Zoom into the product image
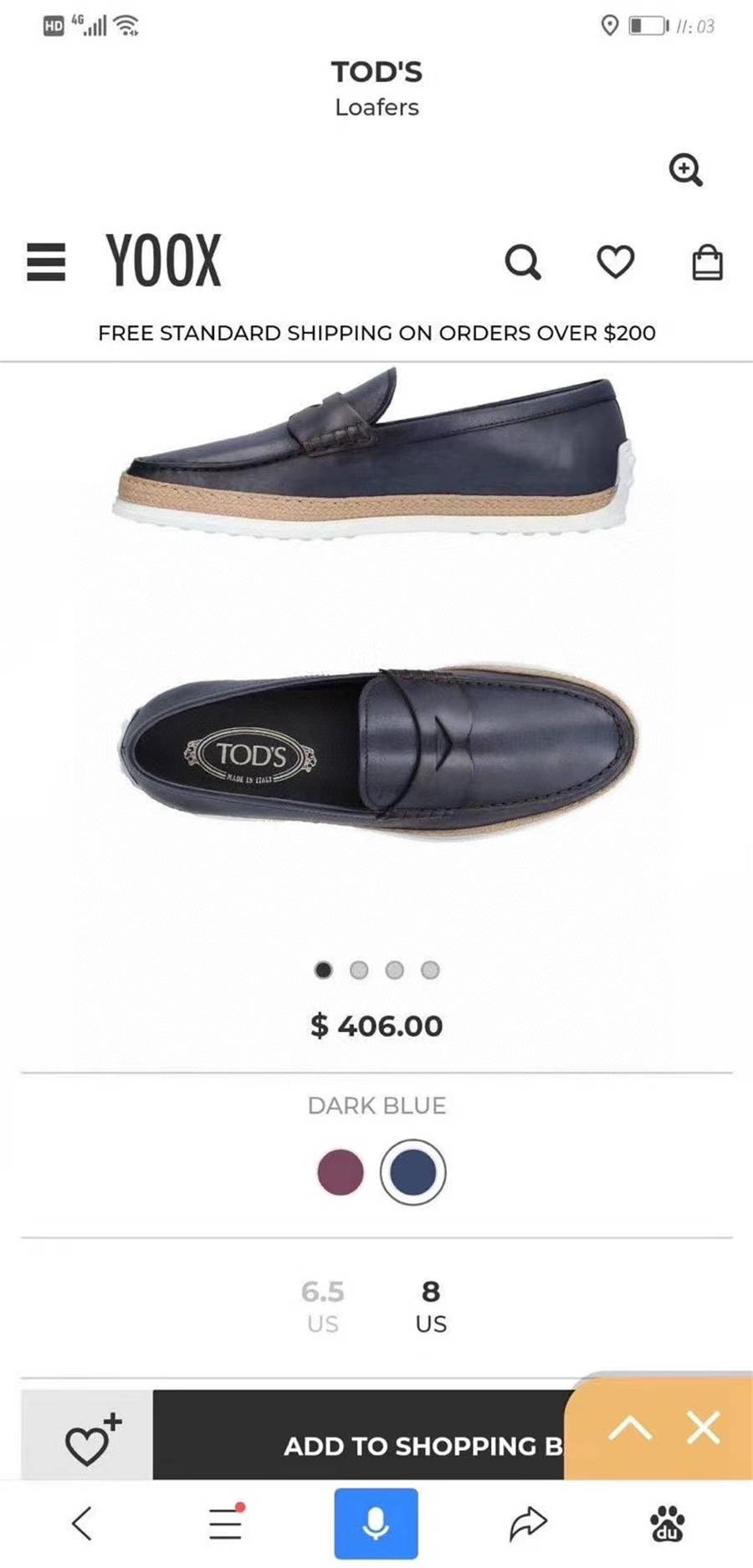The height and width of the screenshot is (1568, 753). [x=685, y=170]
